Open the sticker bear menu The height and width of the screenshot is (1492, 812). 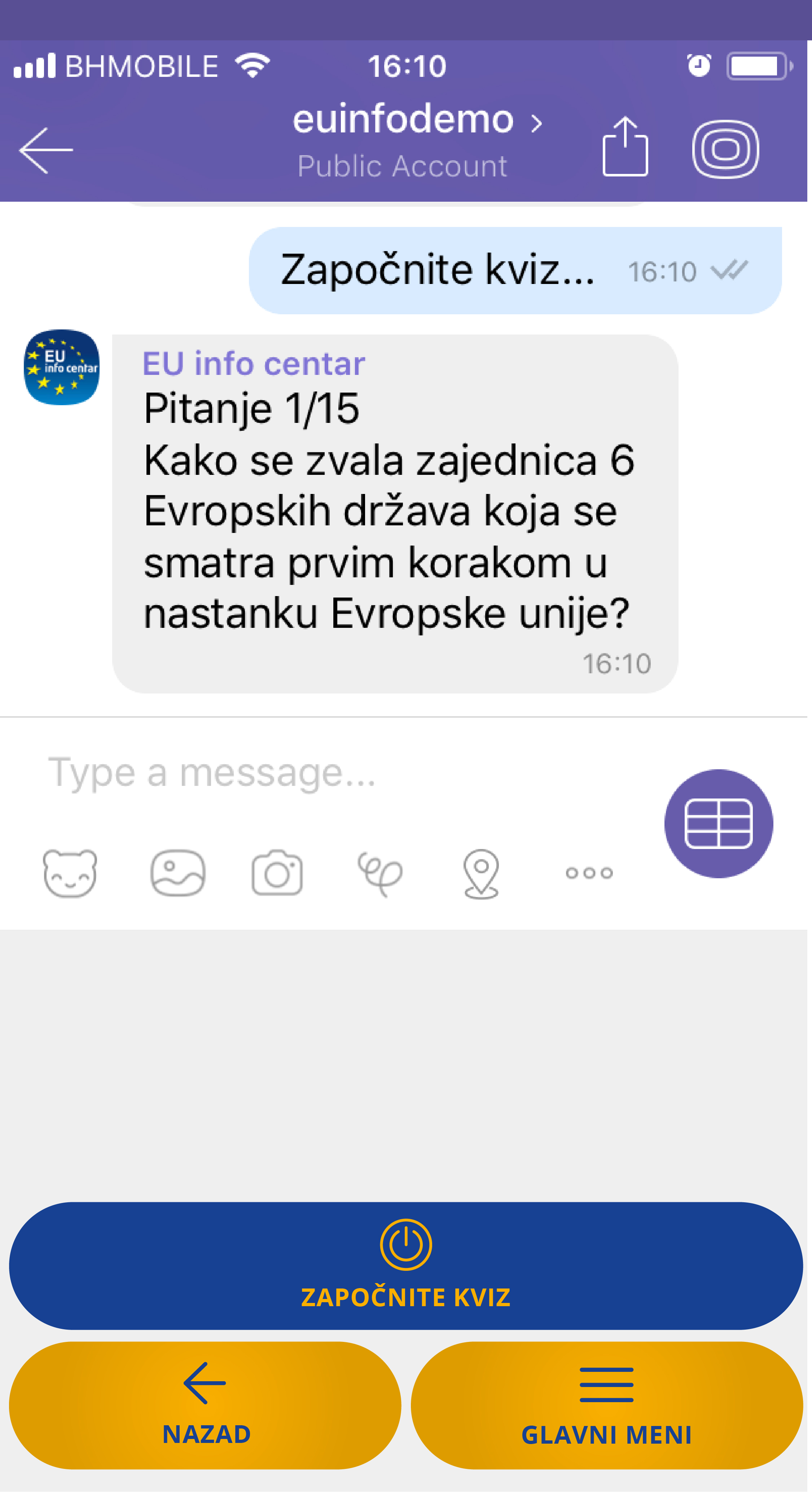pyautogui.click(x=70, y=873)
